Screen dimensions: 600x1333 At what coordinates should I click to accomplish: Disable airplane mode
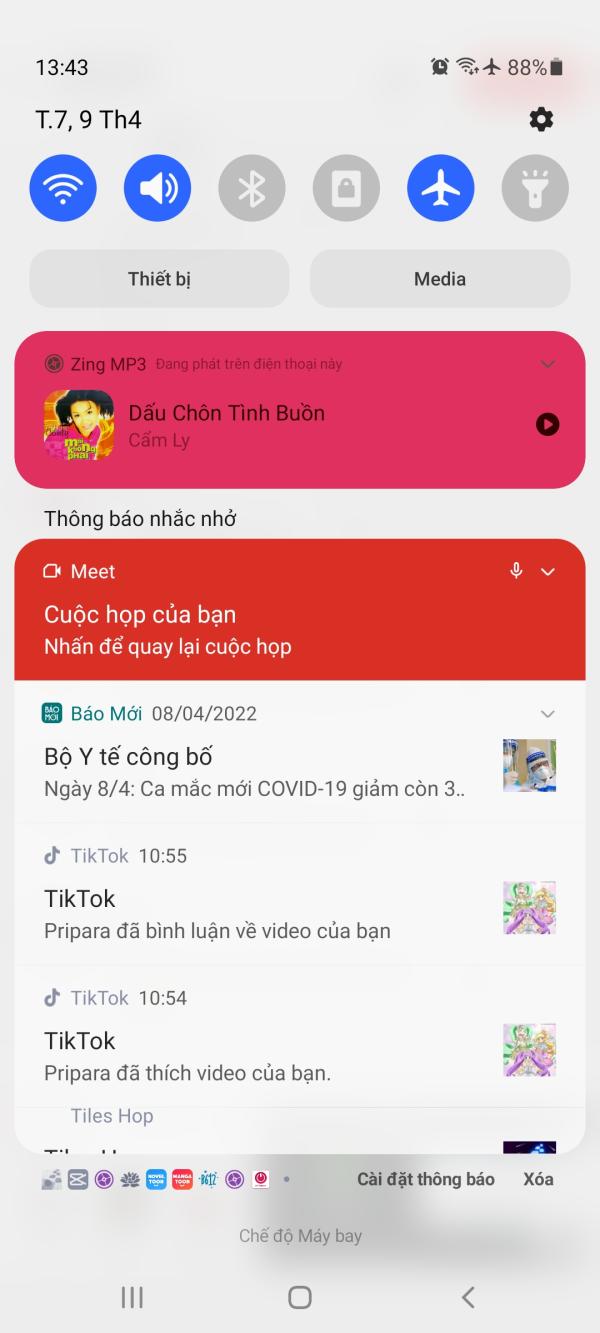click(441, 187)
